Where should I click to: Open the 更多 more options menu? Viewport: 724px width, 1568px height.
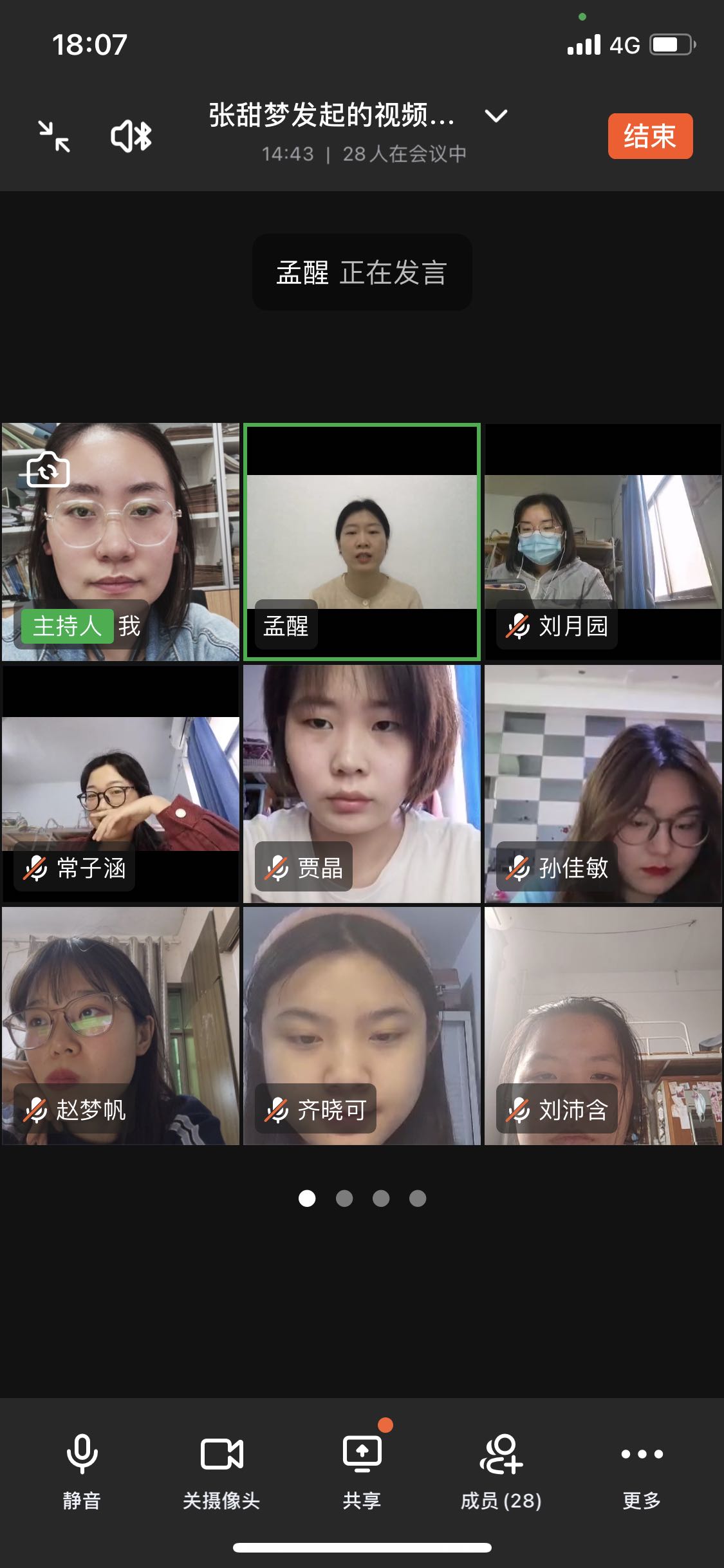(642, 1470)
